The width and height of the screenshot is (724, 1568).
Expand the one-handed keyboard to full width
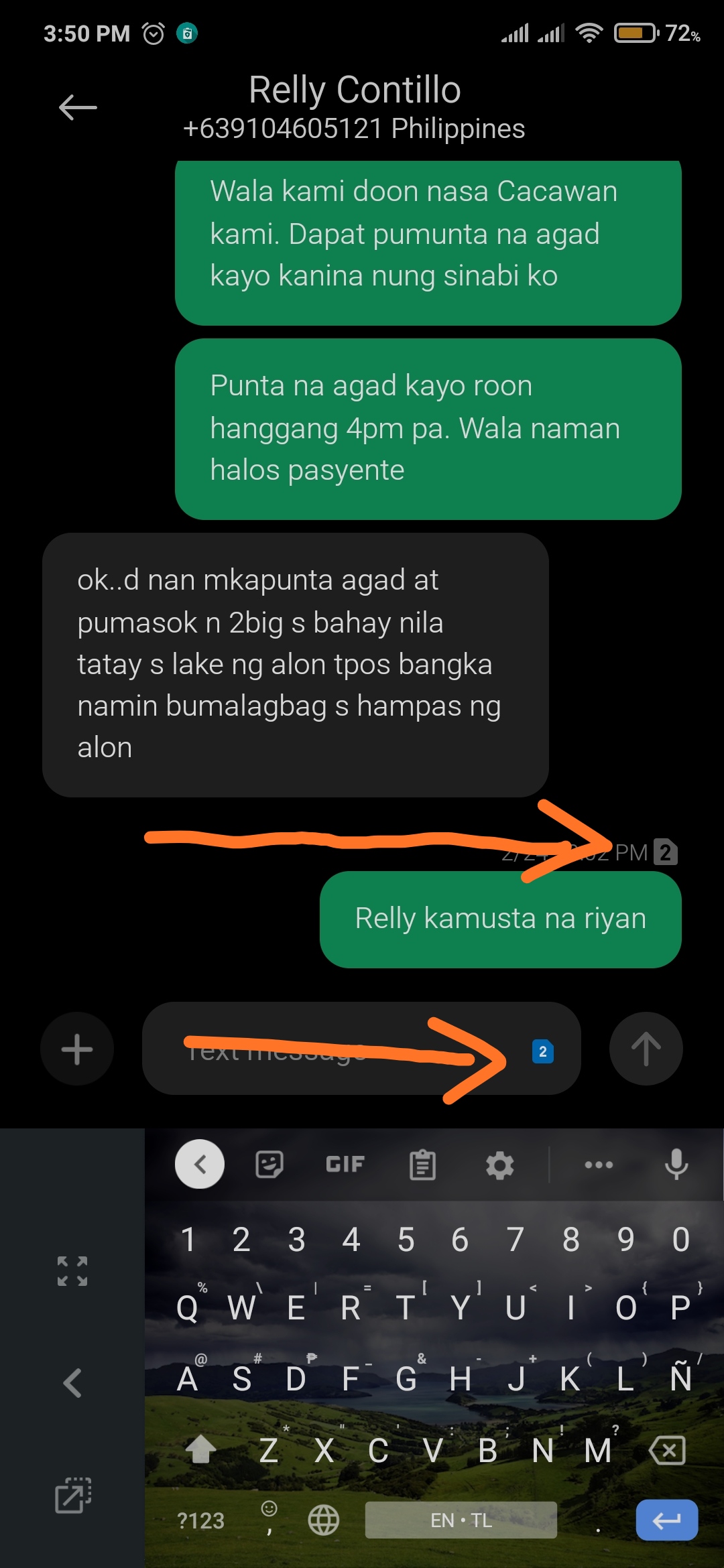point(72,1271)
